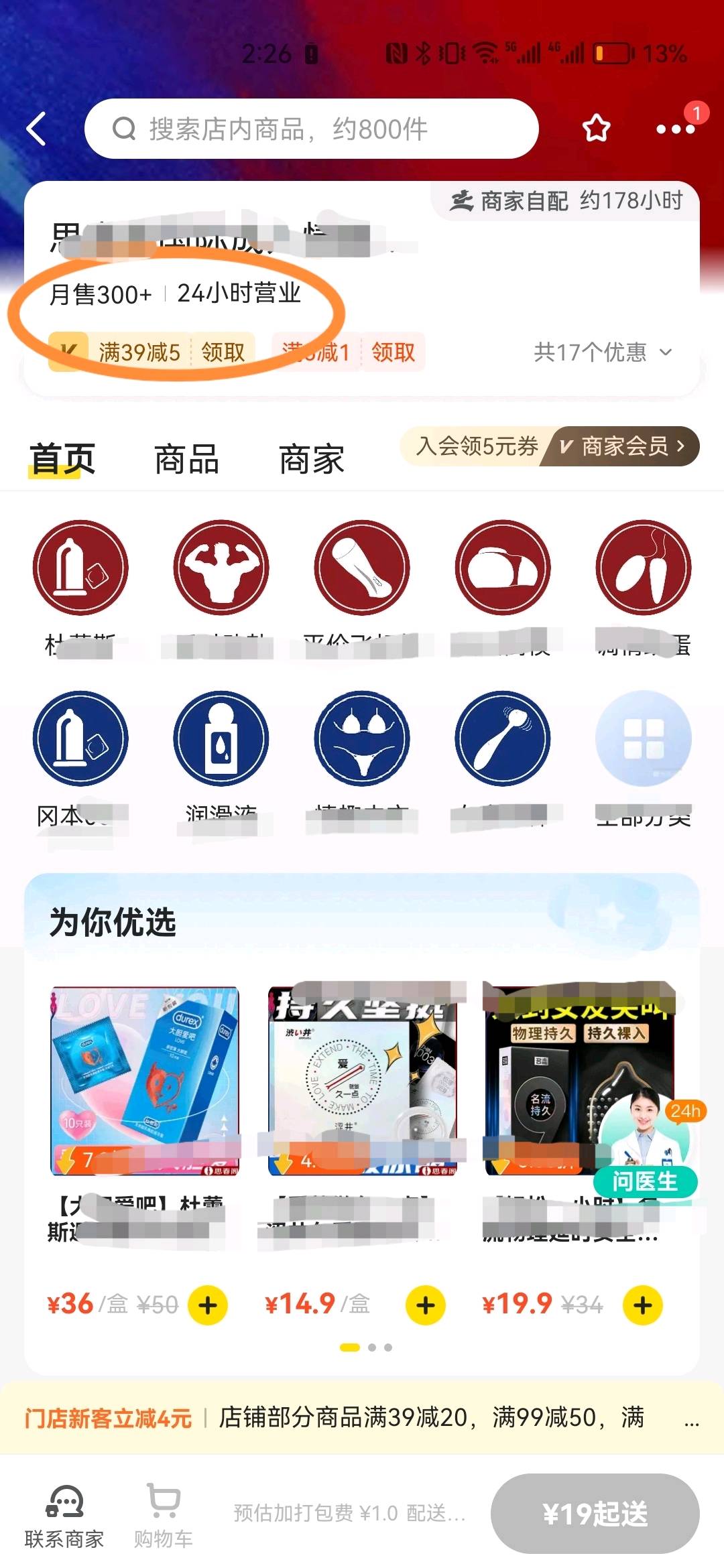The height and width of the screenshot is (1568, 724).
Task: Switch to the 商家 tab
Action: 312,460
